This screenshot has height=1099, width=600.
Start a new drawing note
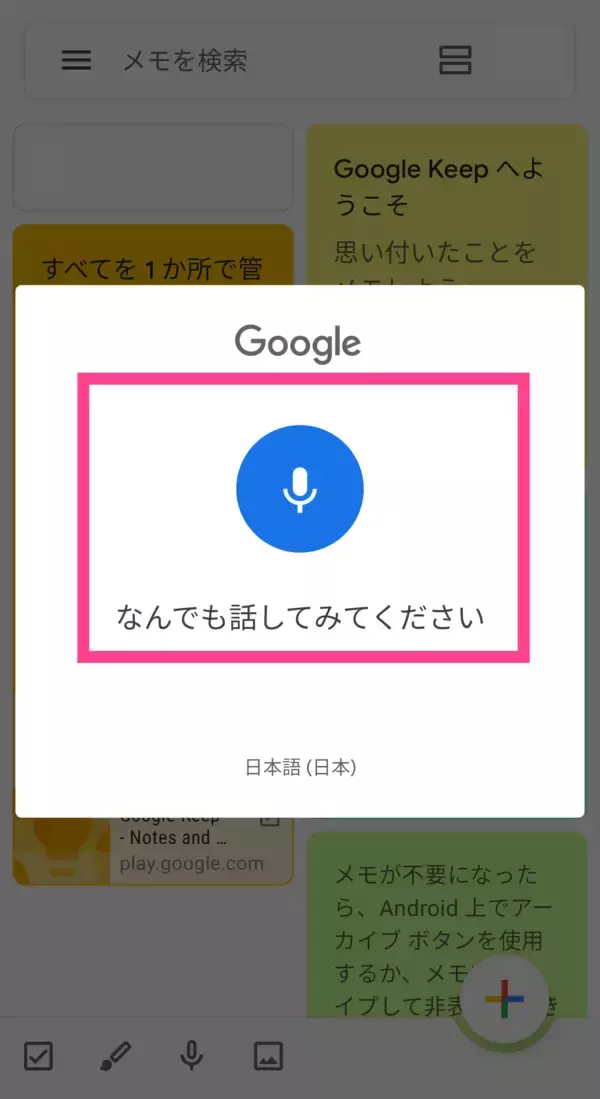(115, 1055)
